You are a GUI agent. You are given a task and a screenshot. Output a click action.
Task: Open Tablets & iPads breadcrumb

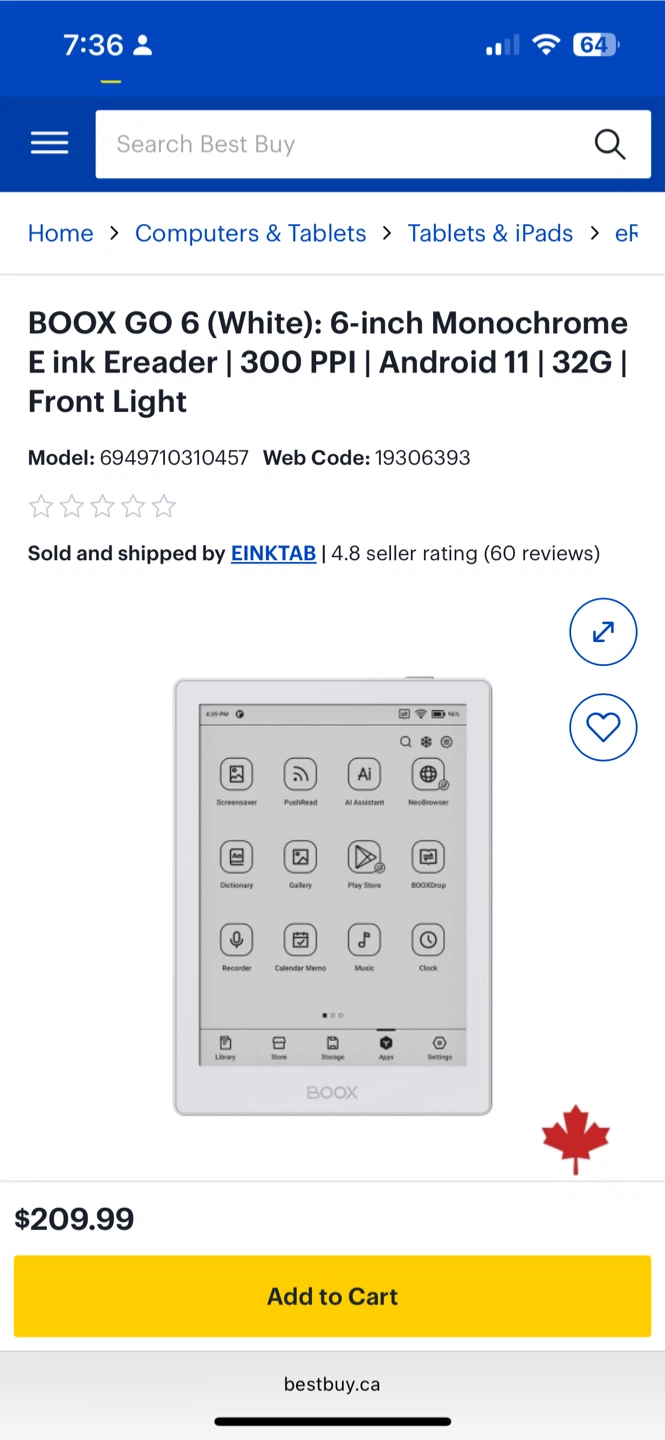click(490, 233)
